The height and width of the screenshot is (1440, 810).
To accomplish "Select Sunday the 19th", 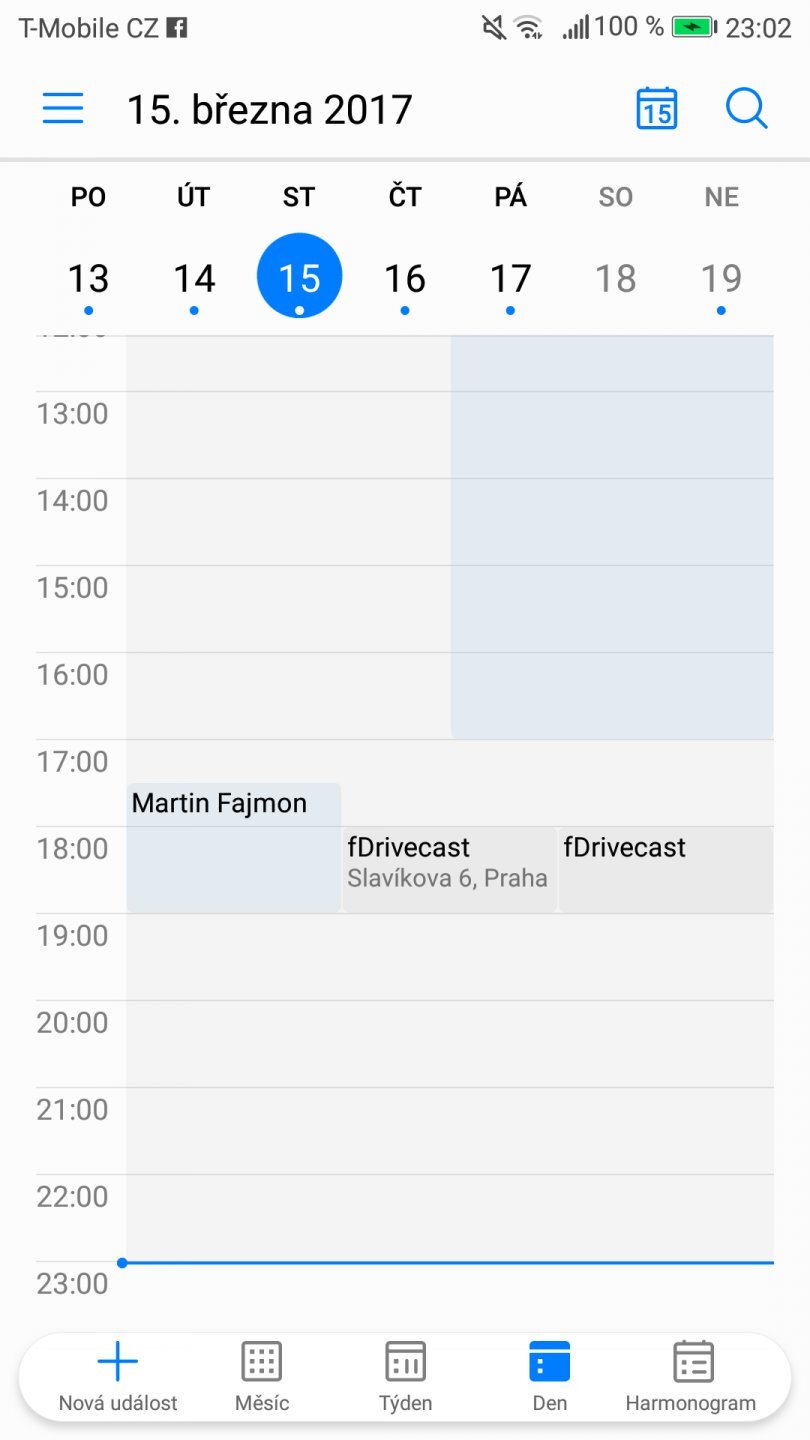I will pyautogui.click(x=721, y=277).
